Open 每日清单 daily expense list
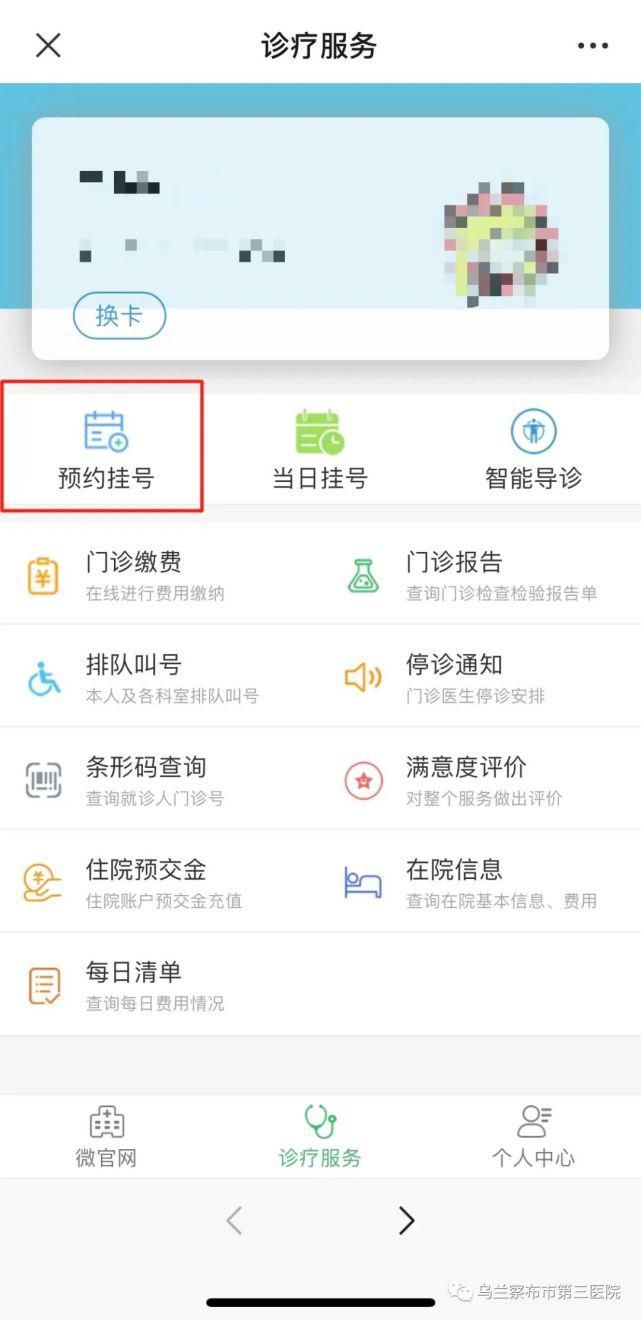The image size is (641, 1320). [x=160, y=986]
